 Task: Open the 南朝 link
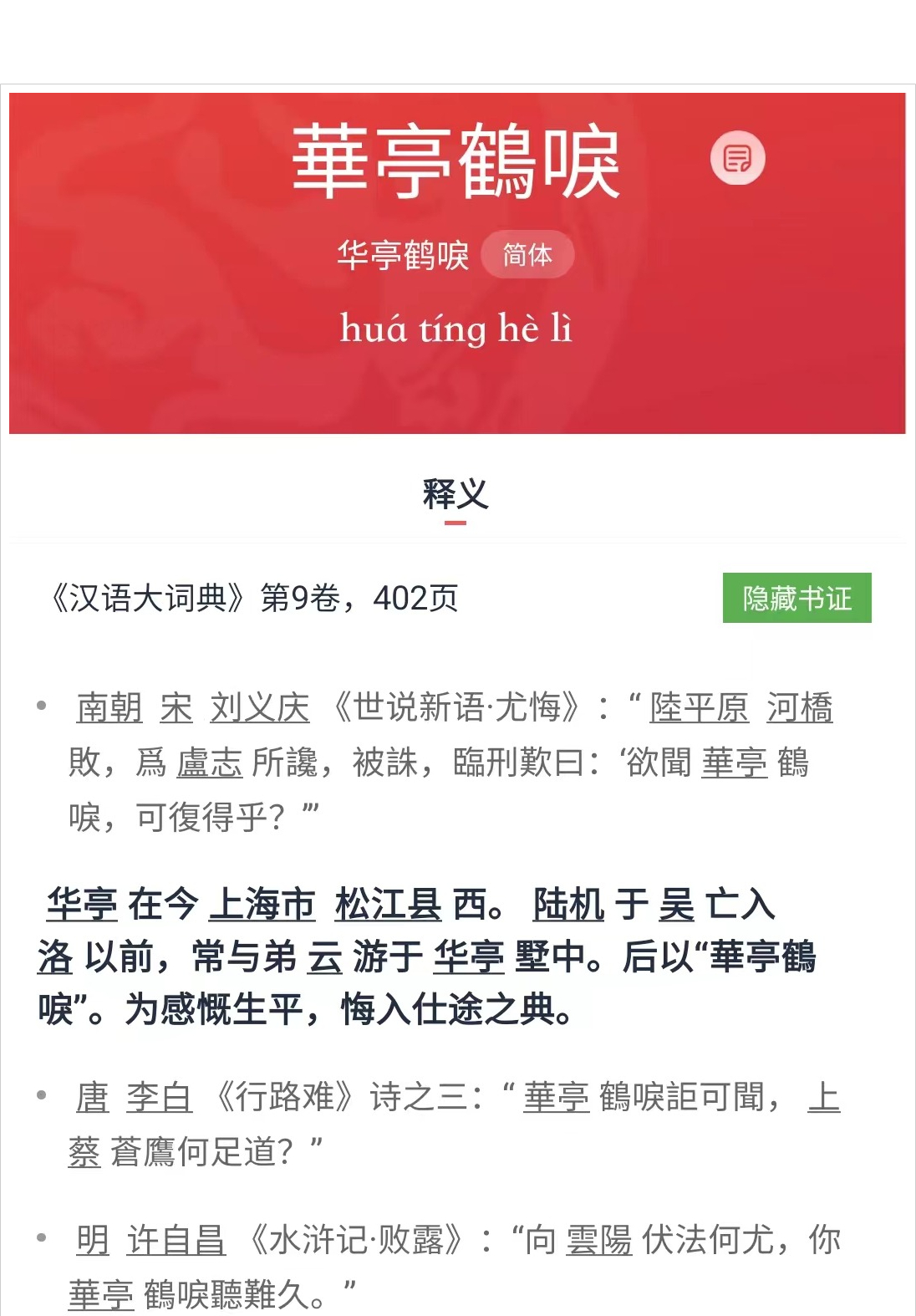coord(109,707)
